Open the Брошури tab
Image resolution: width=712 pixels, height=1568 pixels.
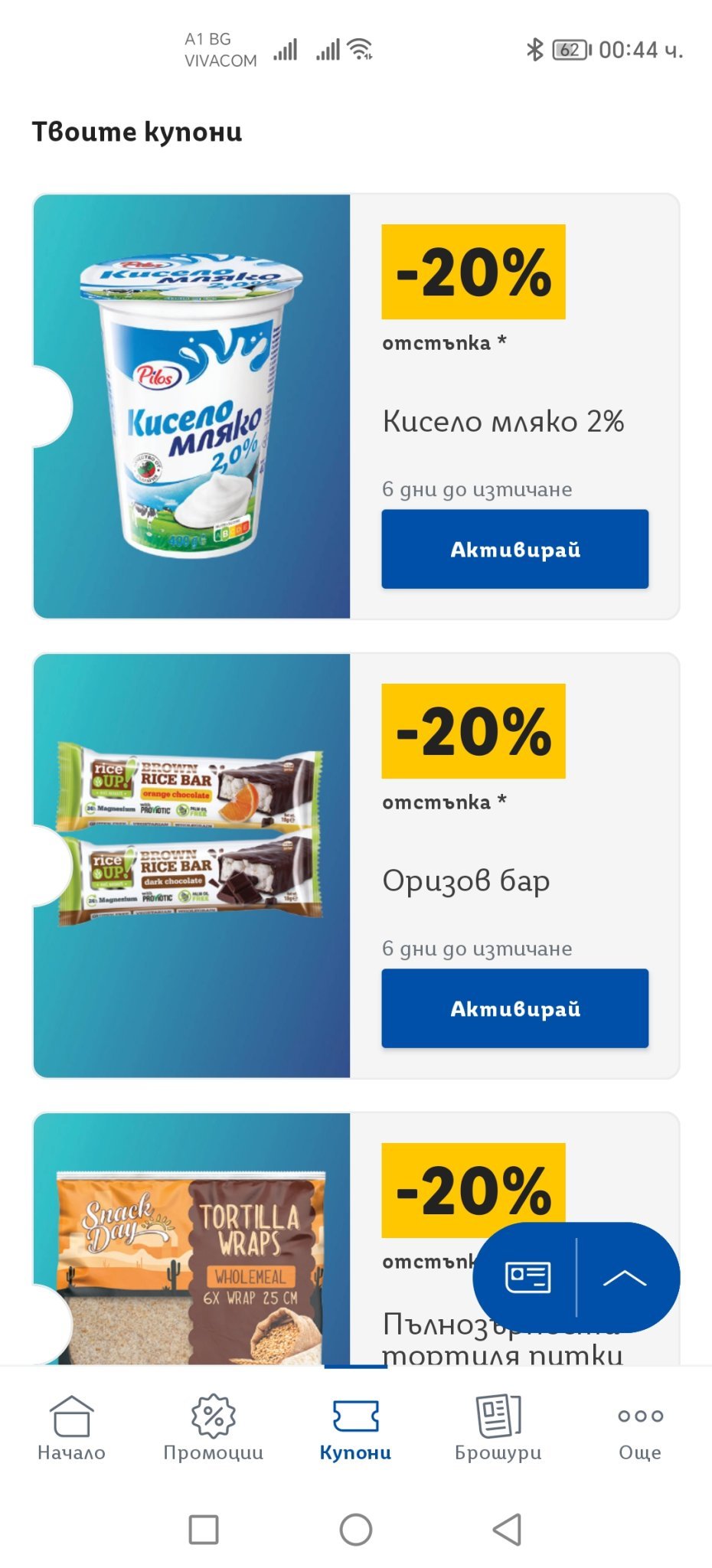pyautogui.click(x=498, y=1428)
